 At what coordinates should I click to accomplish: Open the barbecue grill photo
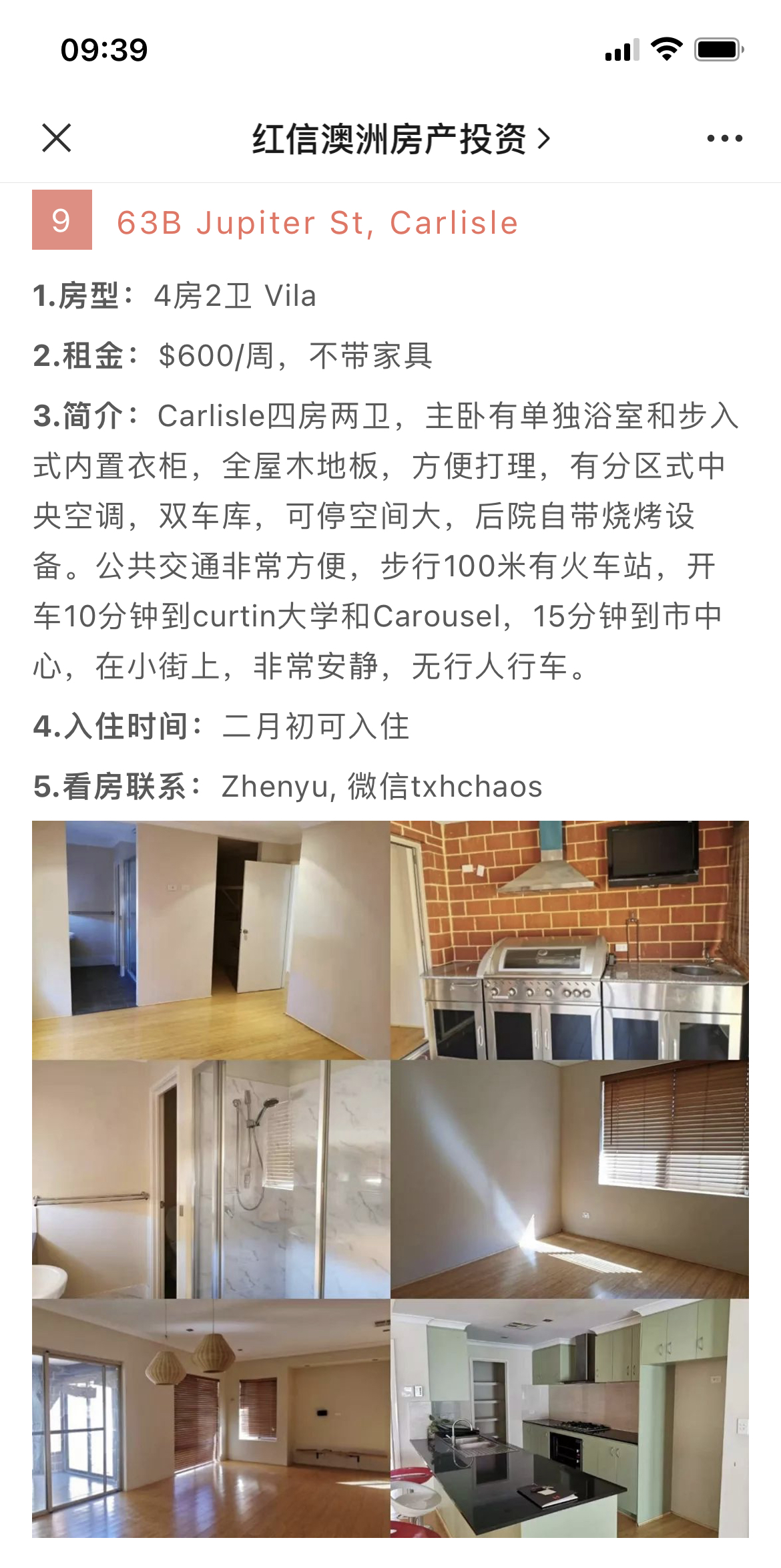[x=569, y=940]
